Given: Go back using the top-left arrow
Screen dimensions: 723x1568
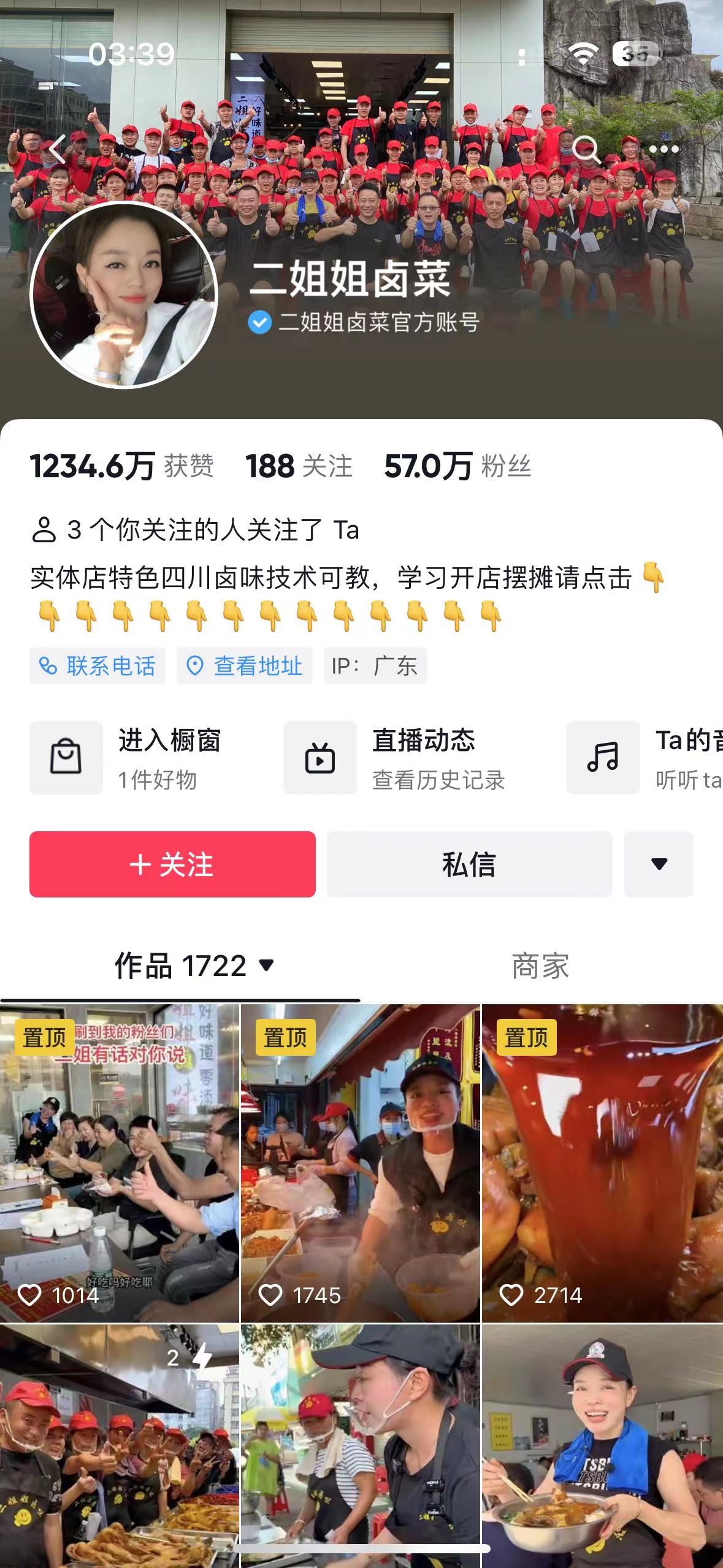Looking at the screenshot, I should [x=57, y=150].
